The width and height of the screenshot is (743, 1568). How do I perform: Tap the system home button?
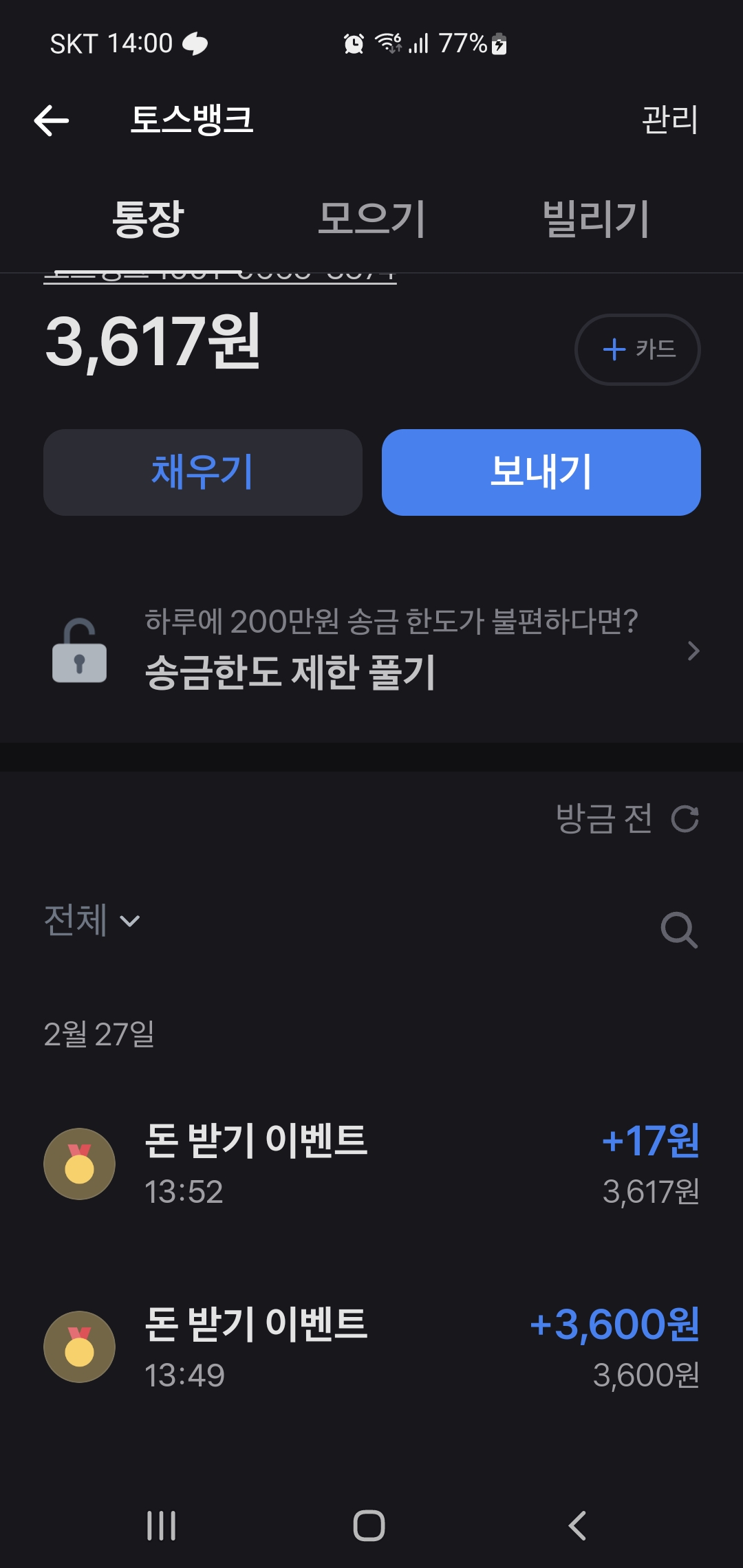point(369,1525)
